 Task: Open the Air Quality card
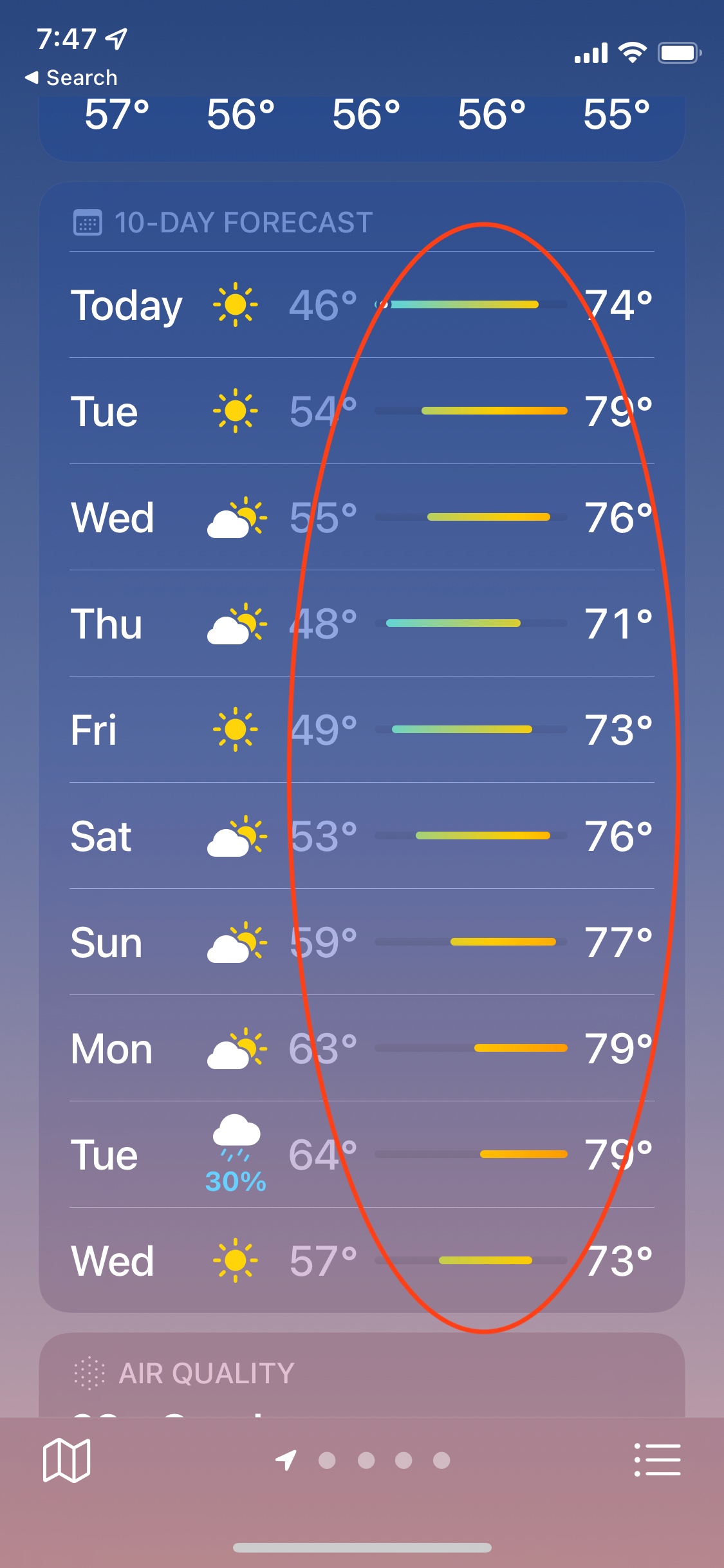pos(362,1374)
